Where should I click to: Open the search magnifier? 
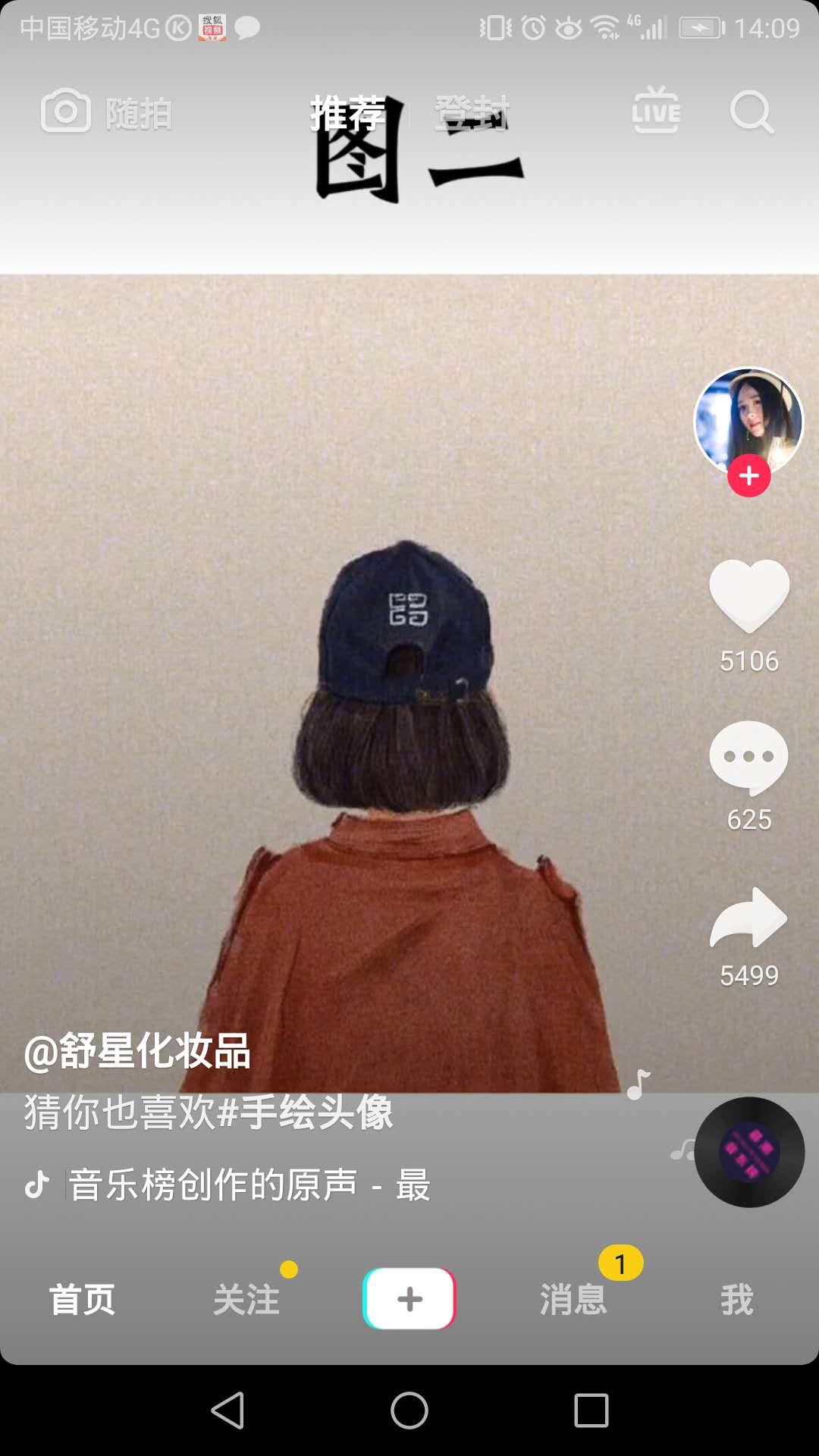pyautogui.click(x=752, y=112)
